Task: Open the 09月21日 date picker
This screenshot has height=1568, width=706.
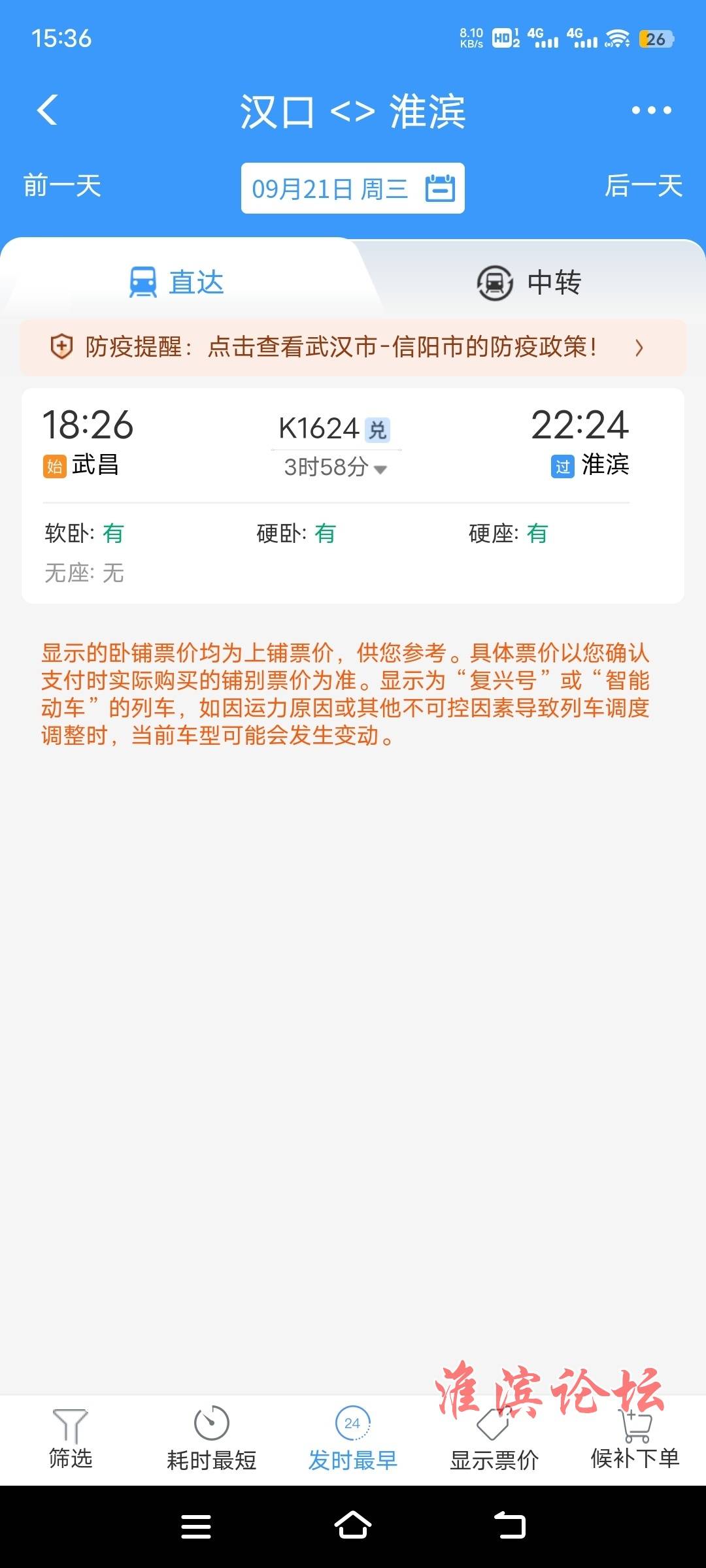Action: click(353, 188)
